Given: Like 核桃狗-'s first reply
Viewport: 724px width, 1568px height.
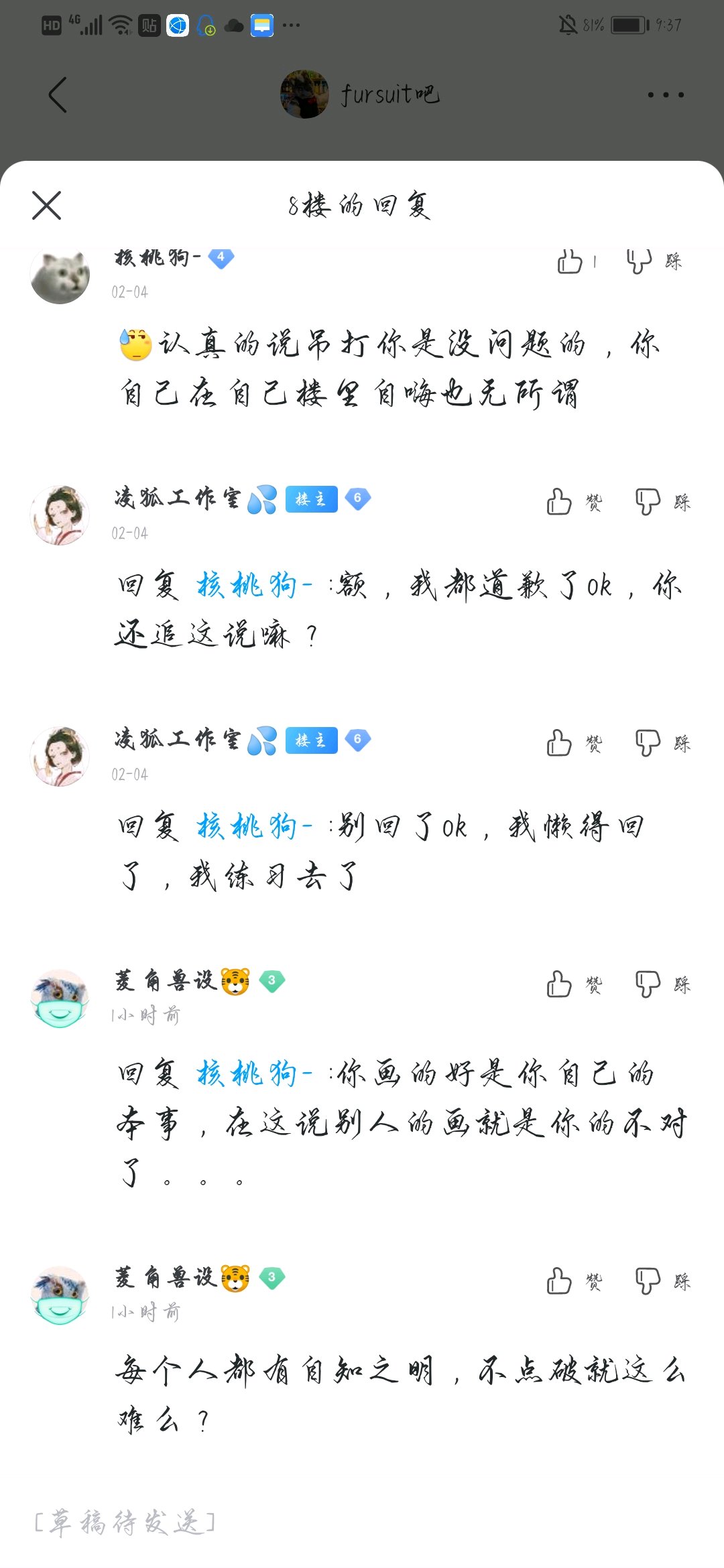Looking at the screenshot, I should point(570,261).
